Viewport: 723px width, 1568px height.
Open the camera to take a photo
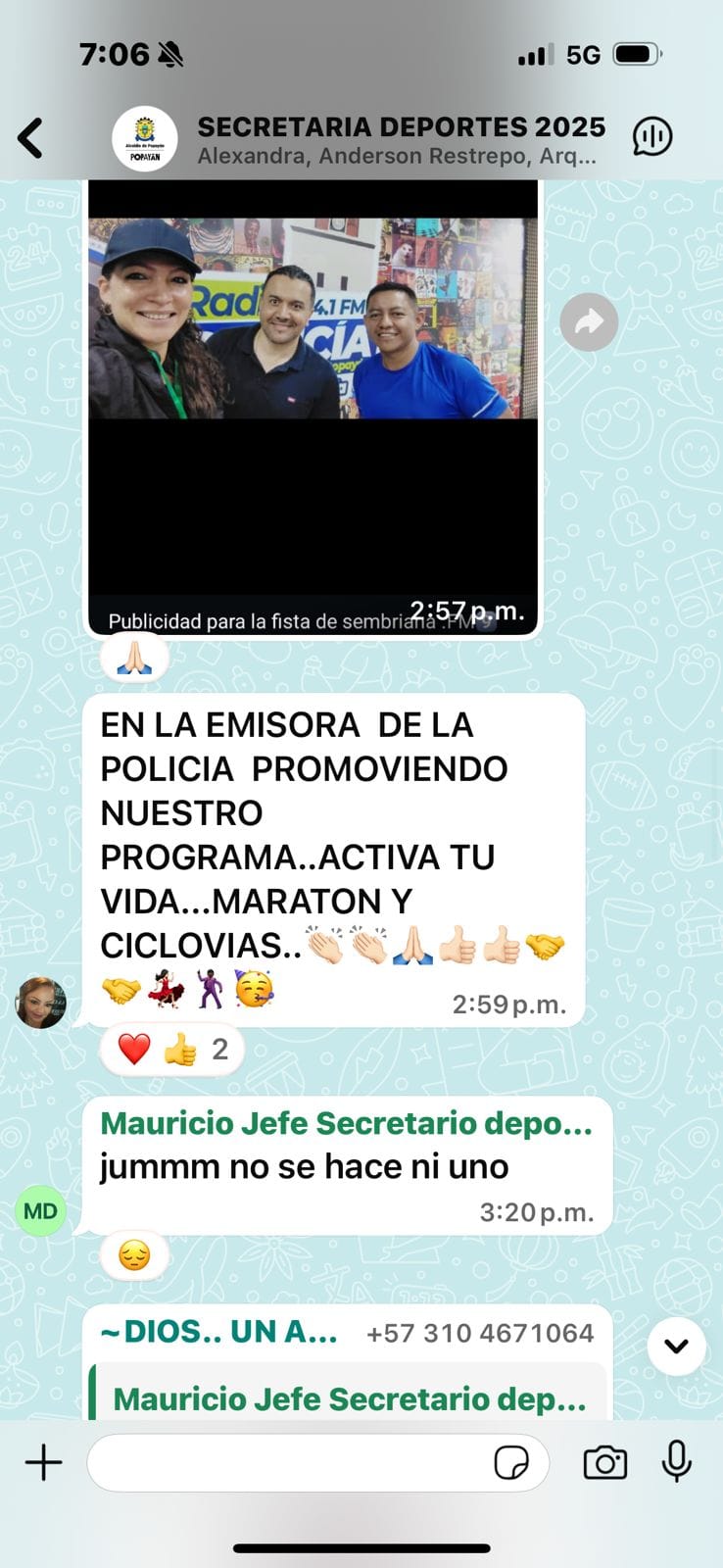tap(605, 1463)
